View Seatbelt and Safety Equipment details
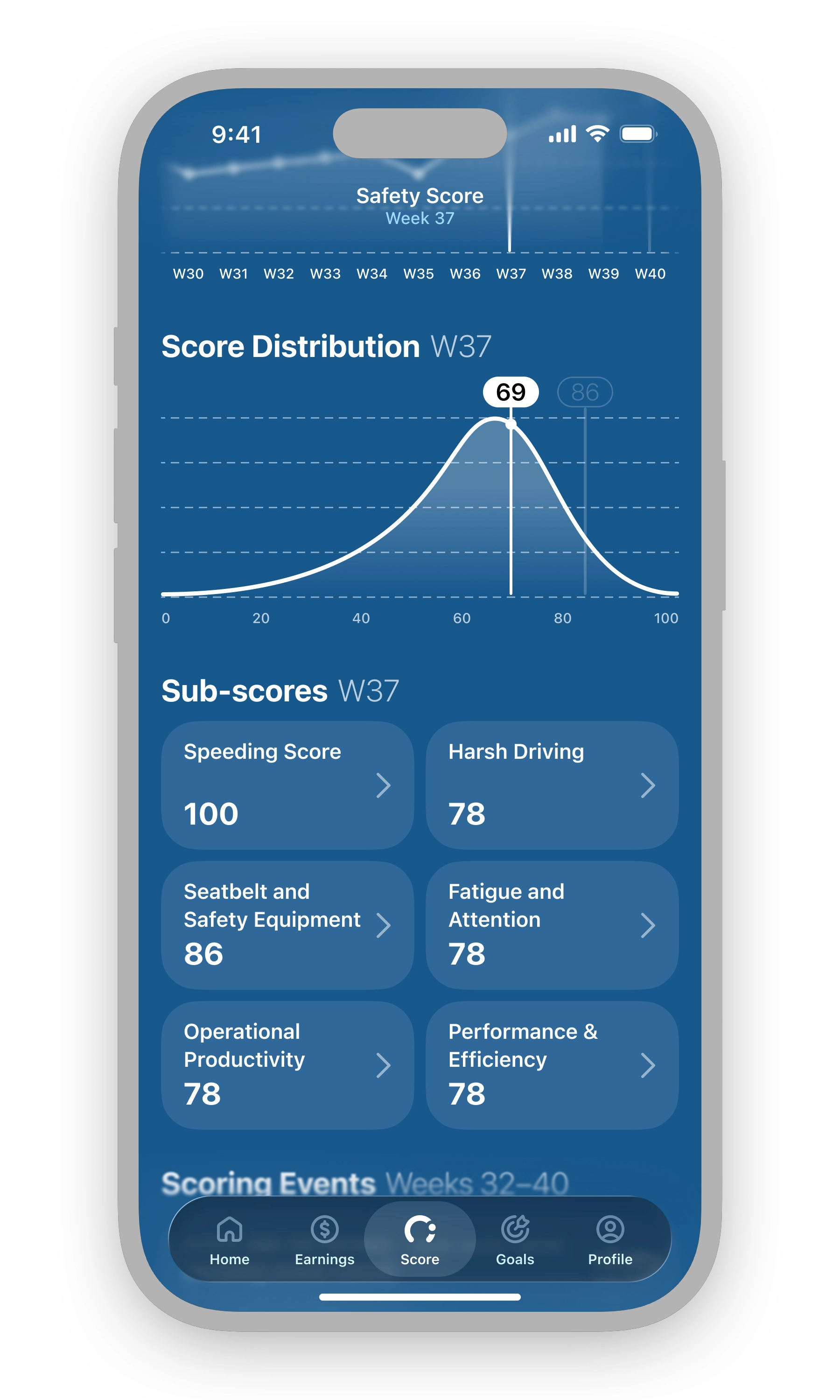 [287, 924]
